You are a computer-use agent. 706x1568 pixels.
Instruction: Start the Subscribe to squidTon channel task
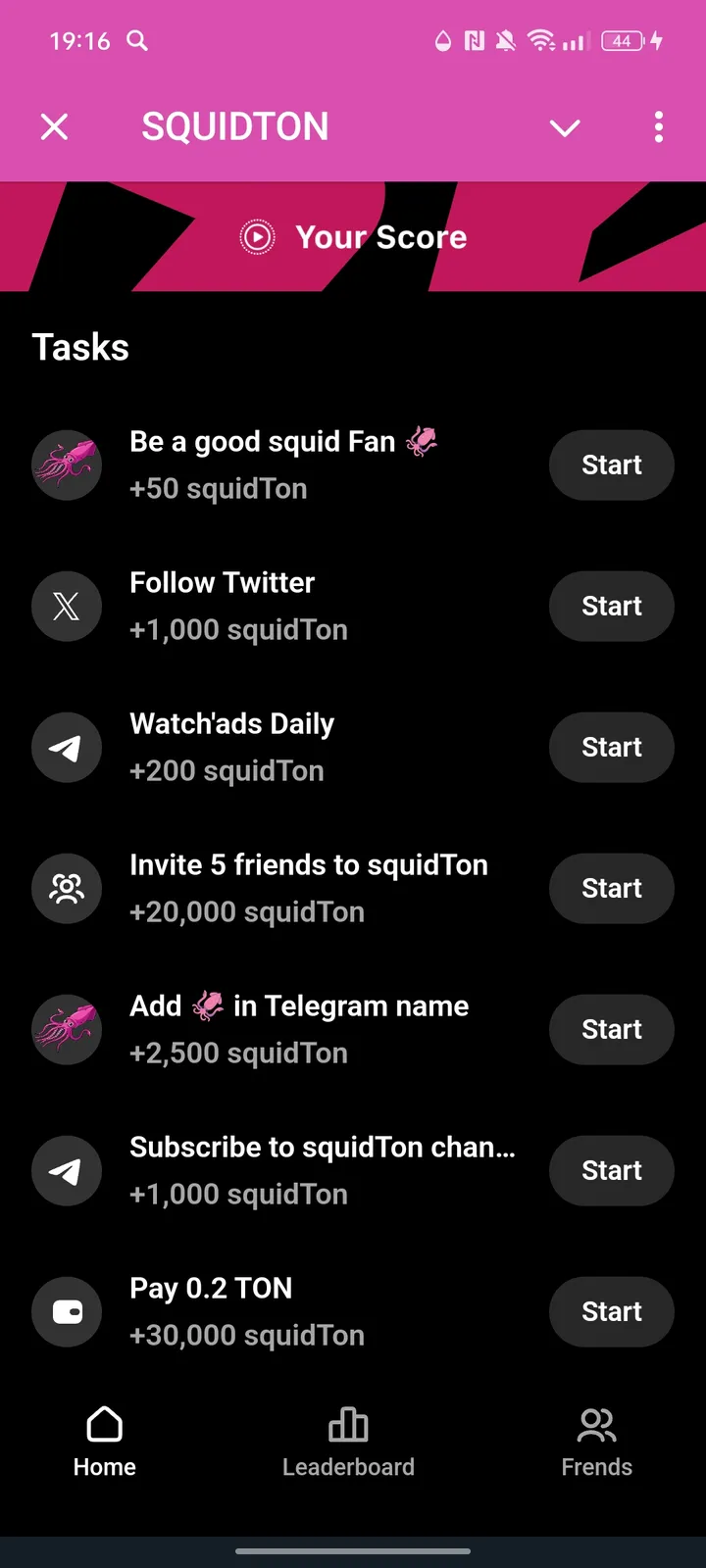click(611, 1170)
